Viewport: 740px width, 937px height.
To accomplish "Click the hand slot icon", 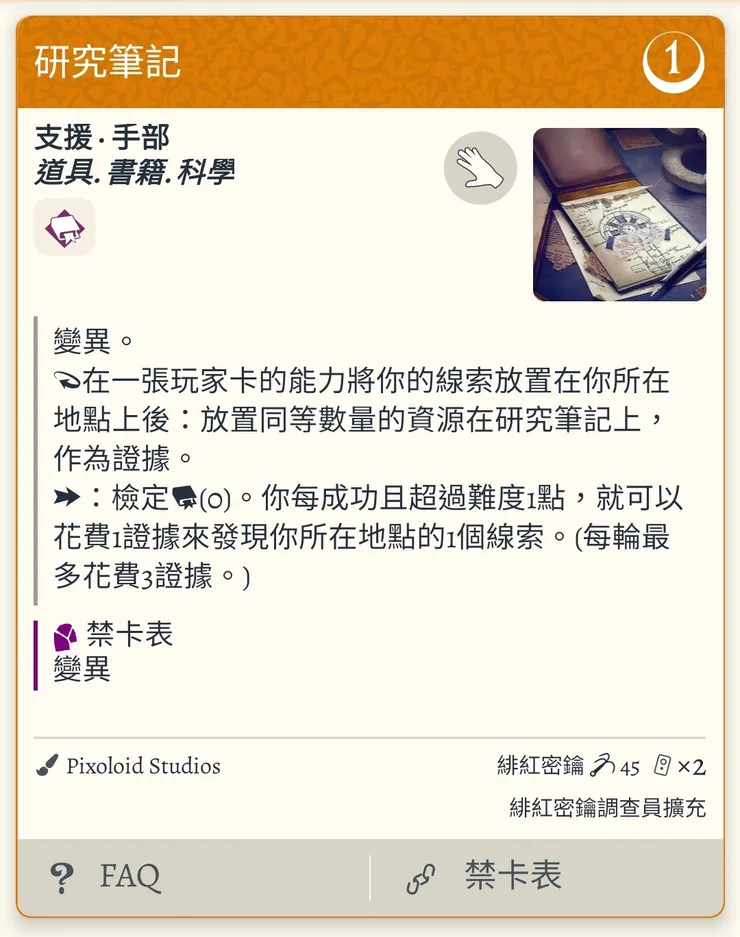I will (x=480, y=169).
